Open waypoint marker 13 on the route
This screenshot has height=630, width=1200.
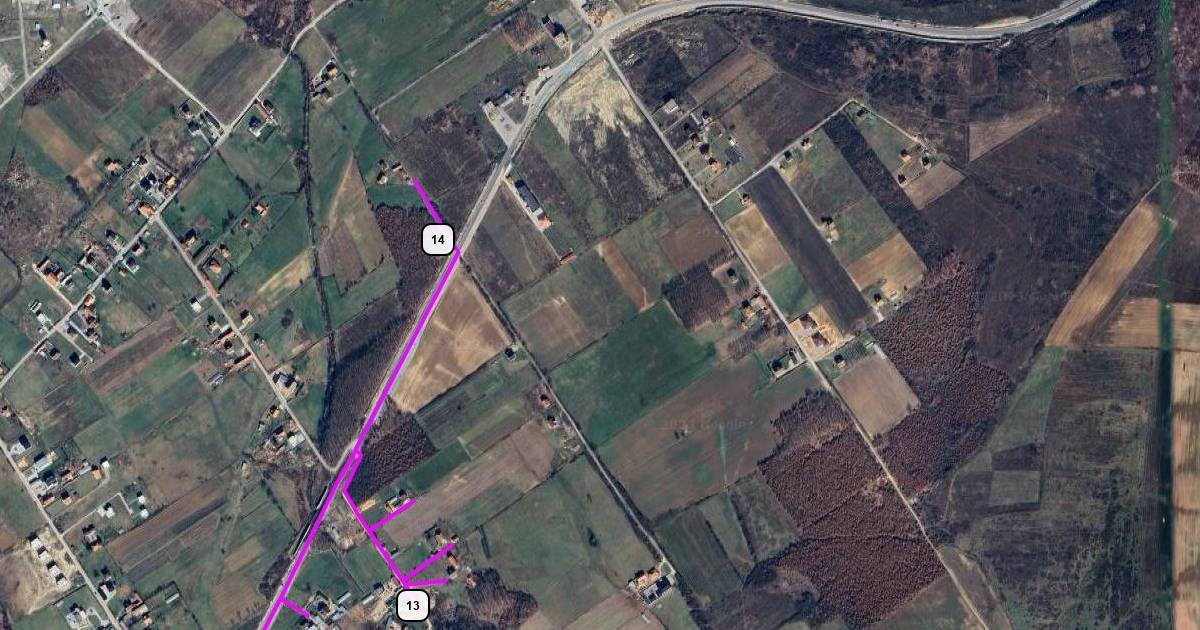(413, 605)
